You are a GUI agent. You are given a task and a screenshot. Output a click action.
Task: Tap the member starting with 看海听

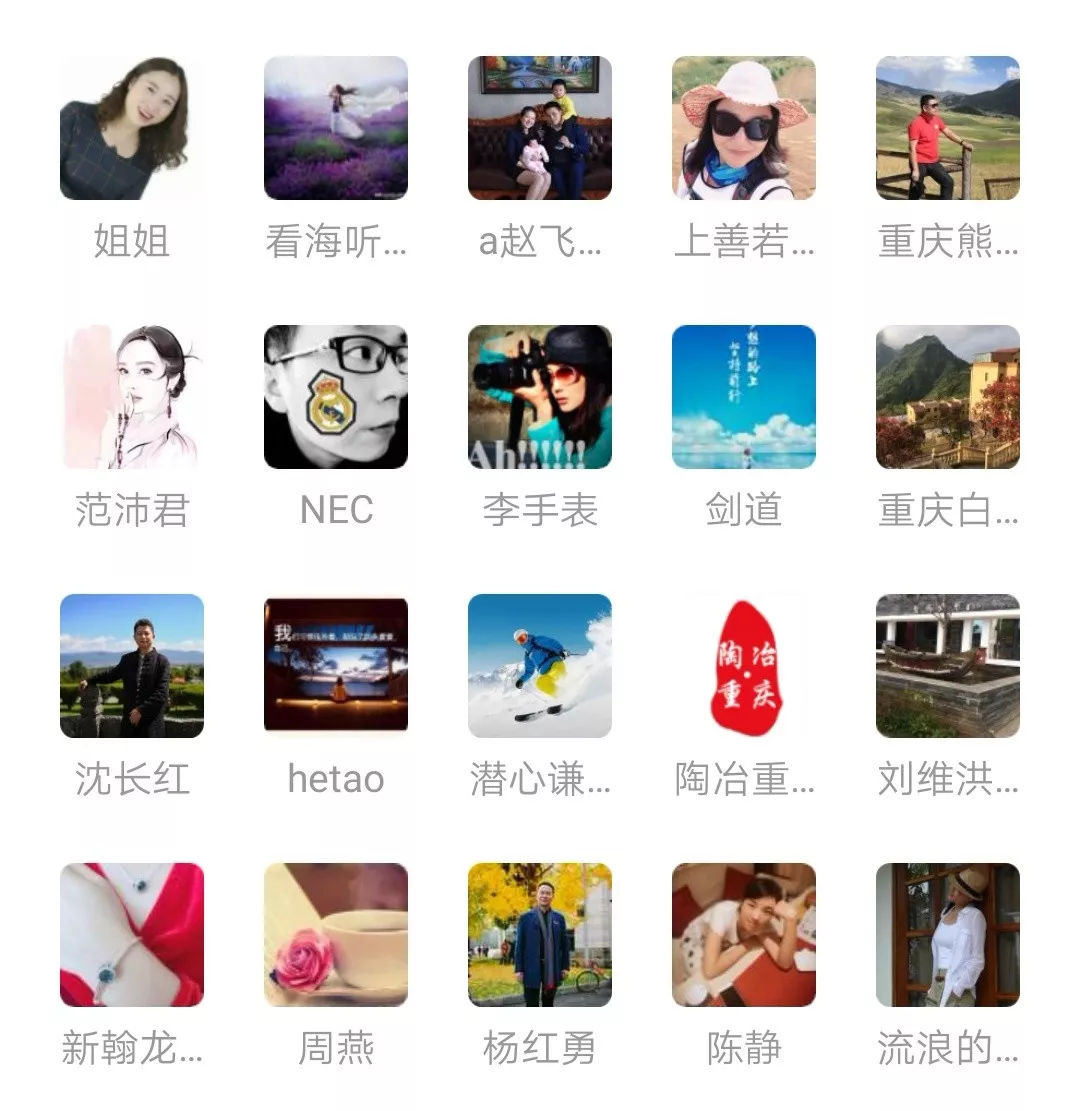coord(336,128)
